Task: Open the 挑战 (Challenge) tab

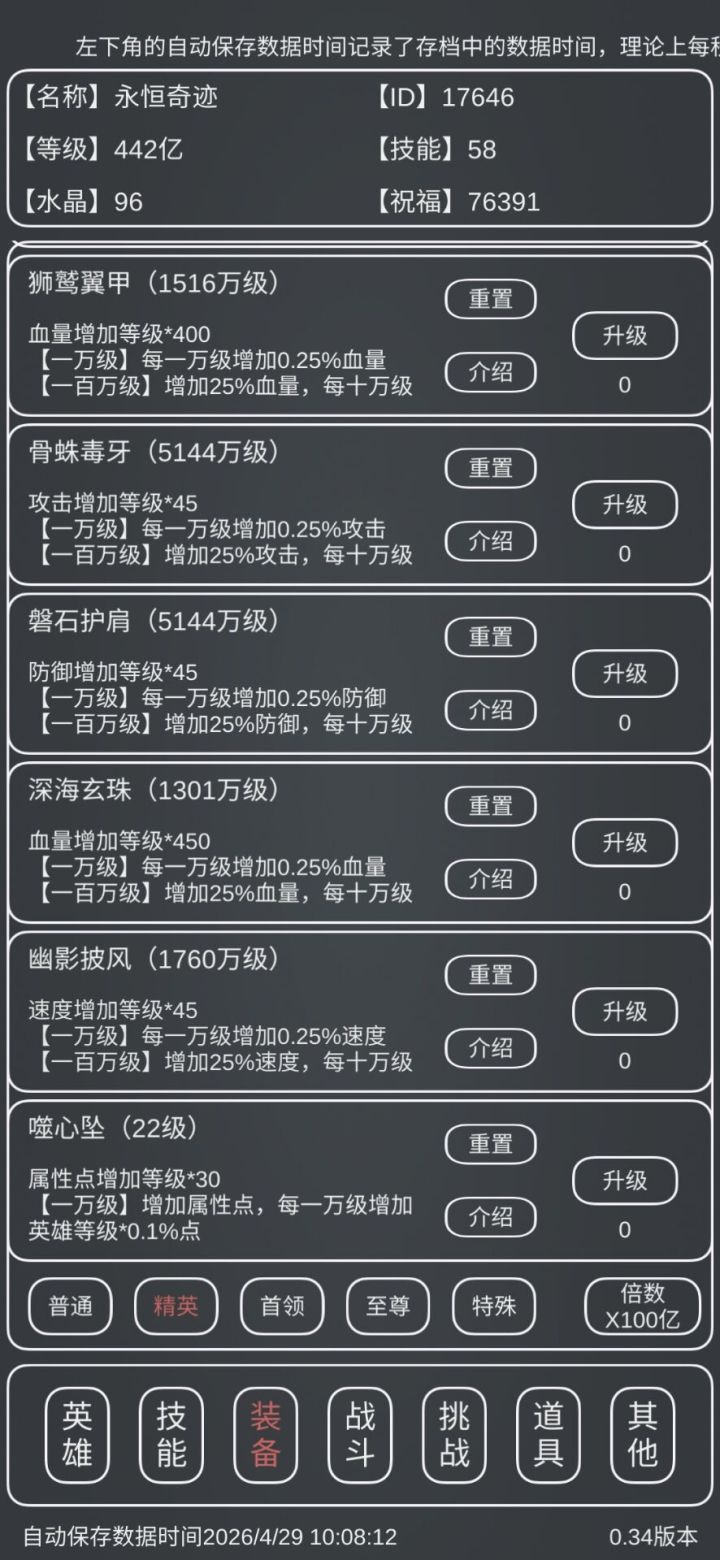Action: pos(455,1435)
